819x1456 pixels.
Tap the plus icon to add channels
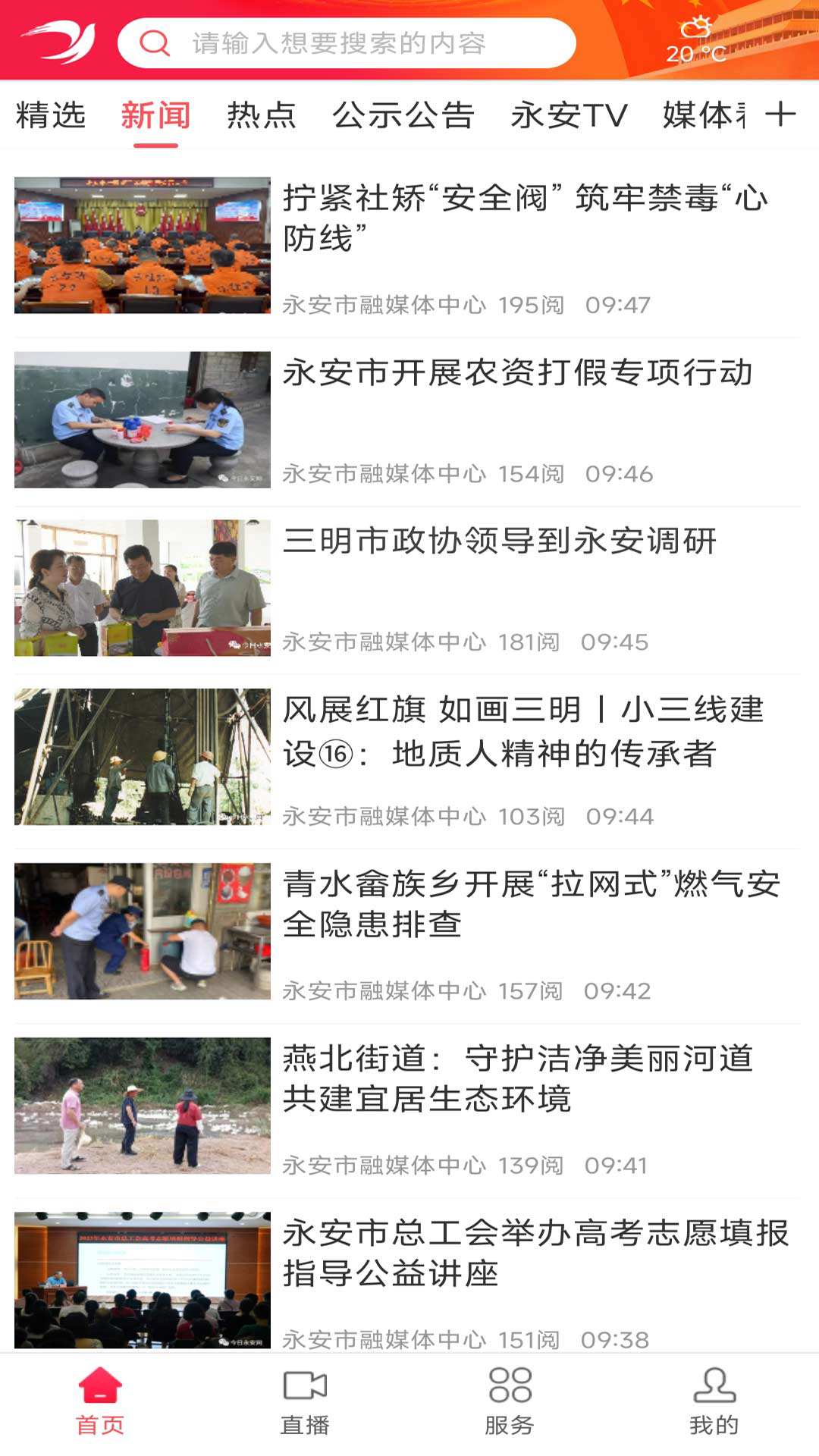pyautogui.click(x=780, y=115)
